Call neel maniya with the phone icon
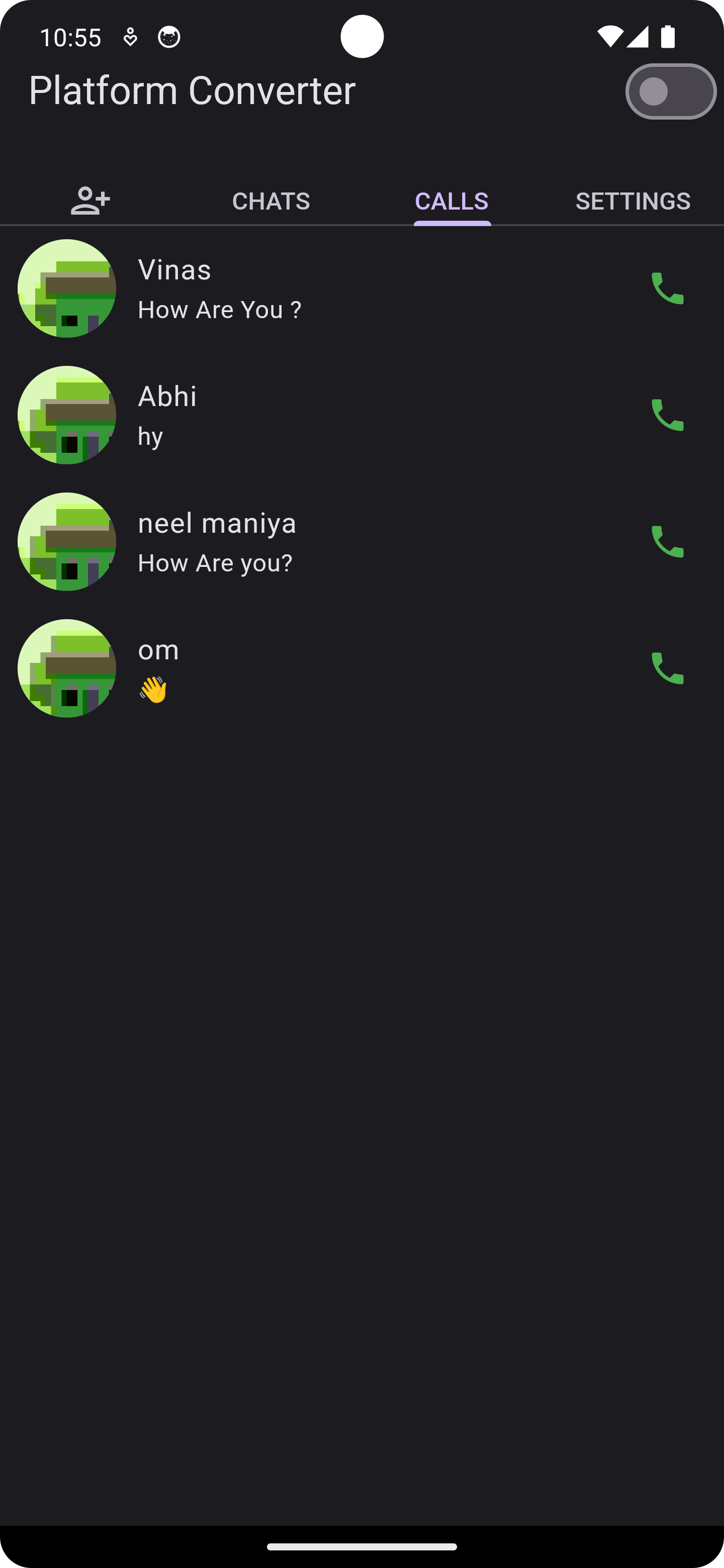 tap(667, 542)
